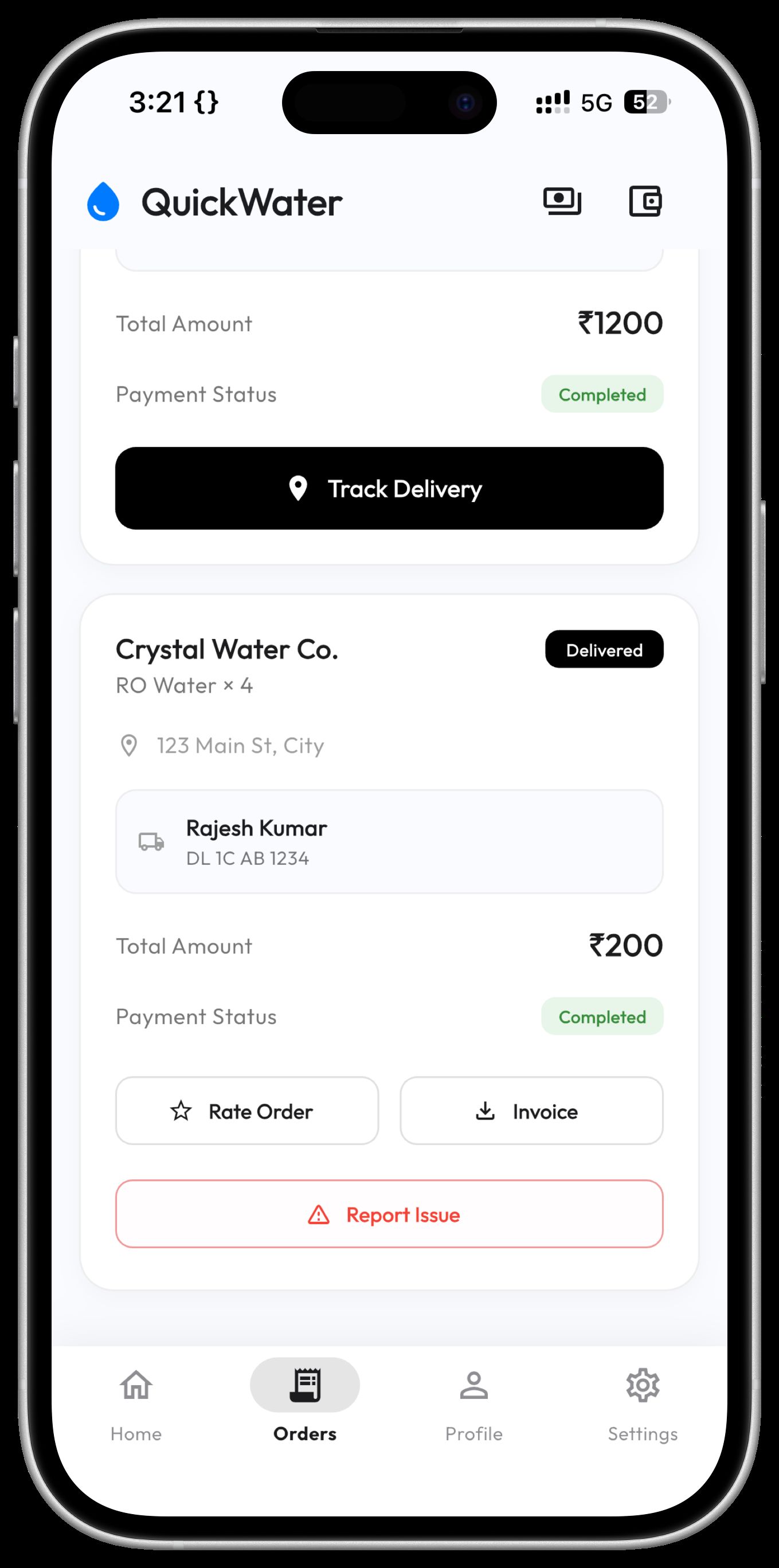
Task: Select the Orders tab
Action: (x=305, y=1400)
